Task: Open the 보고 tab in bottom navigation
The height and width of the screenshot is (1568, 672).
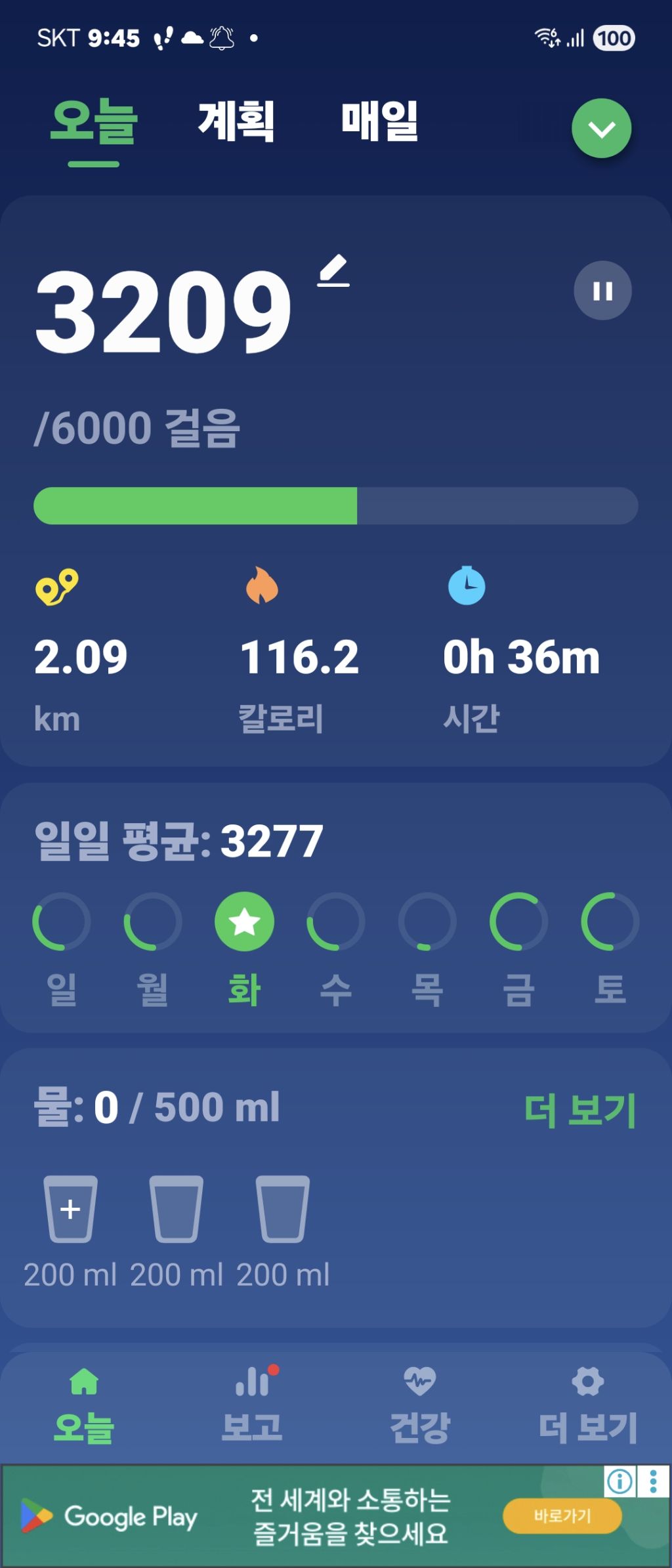Action: tap(253, 1405)
